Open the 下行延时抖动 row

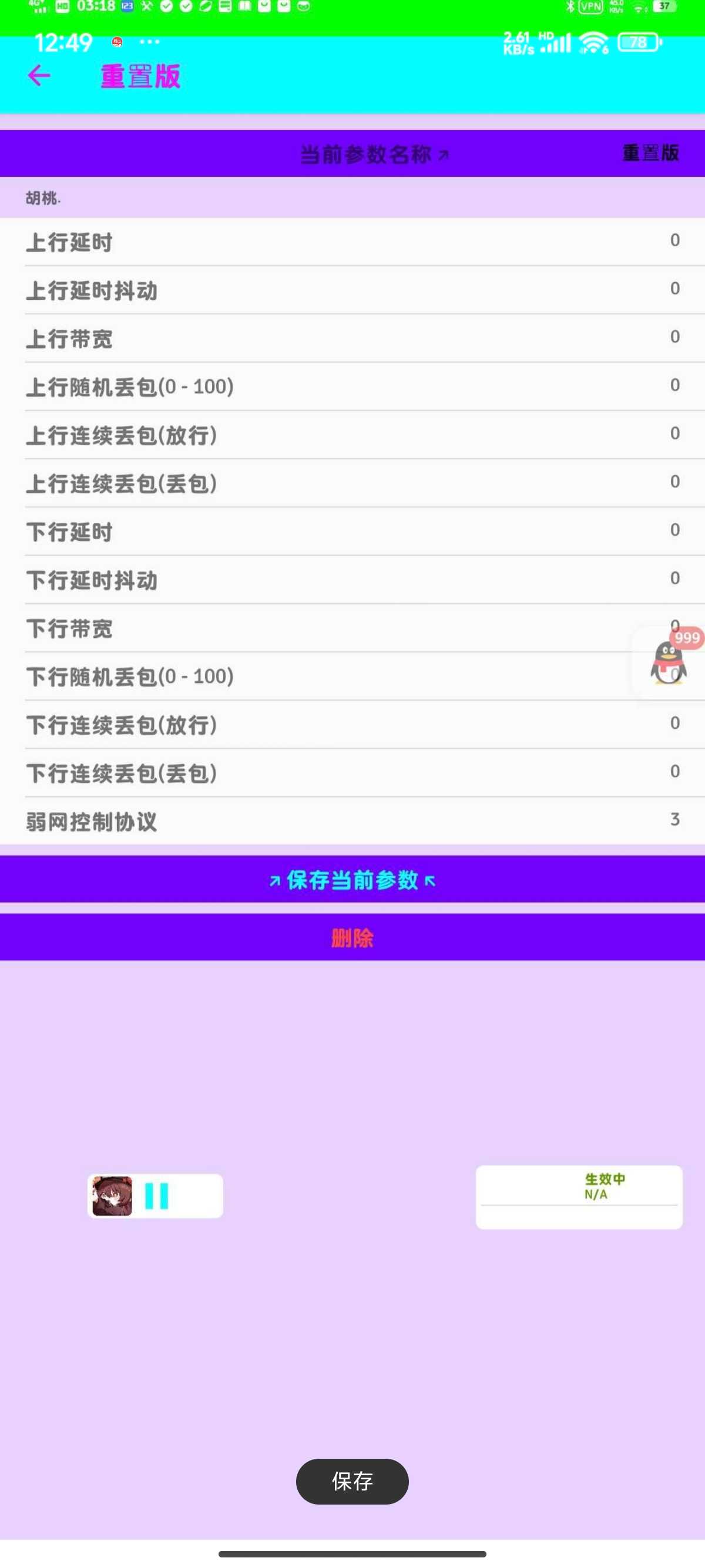(x=352, y=580)
